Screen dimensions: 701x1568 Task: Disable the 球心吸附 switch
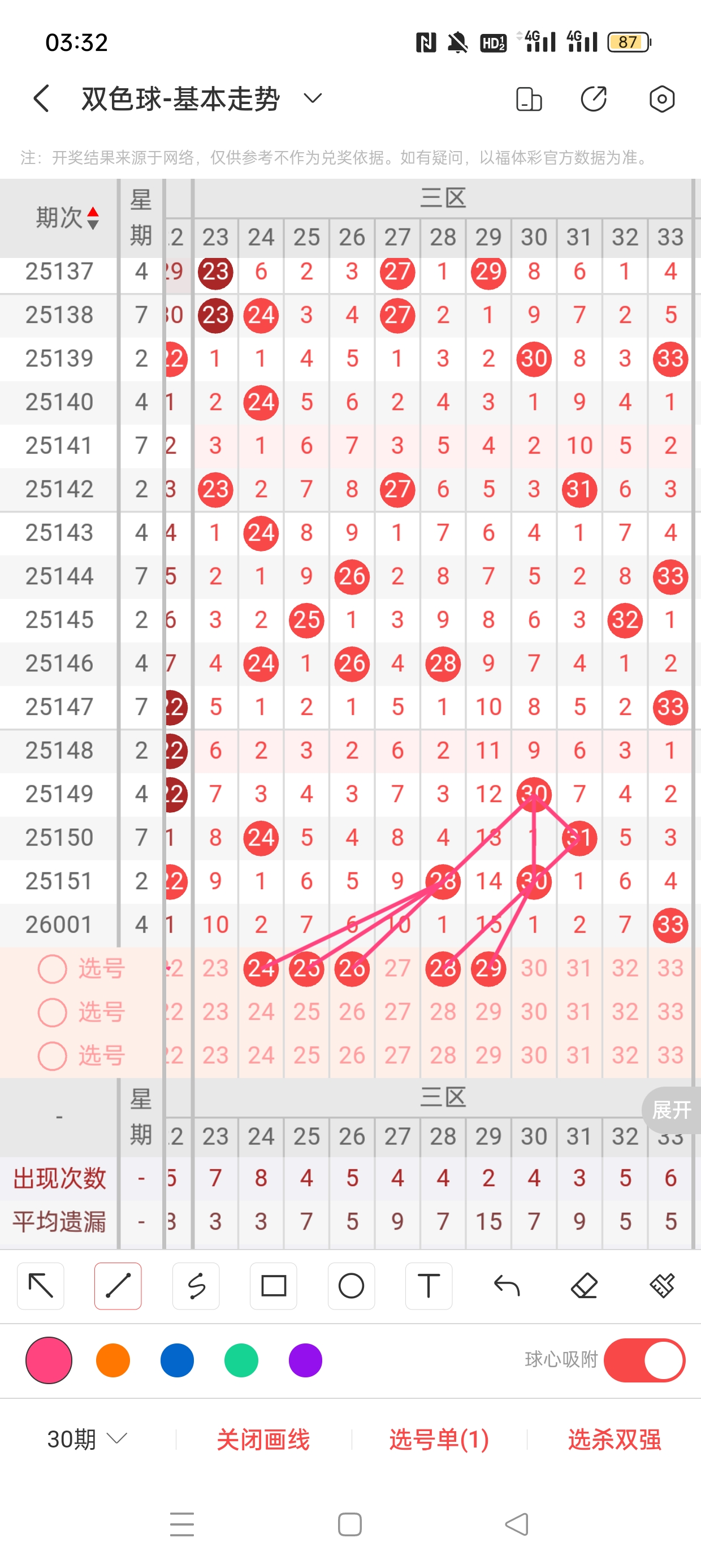pos(644,1360)
